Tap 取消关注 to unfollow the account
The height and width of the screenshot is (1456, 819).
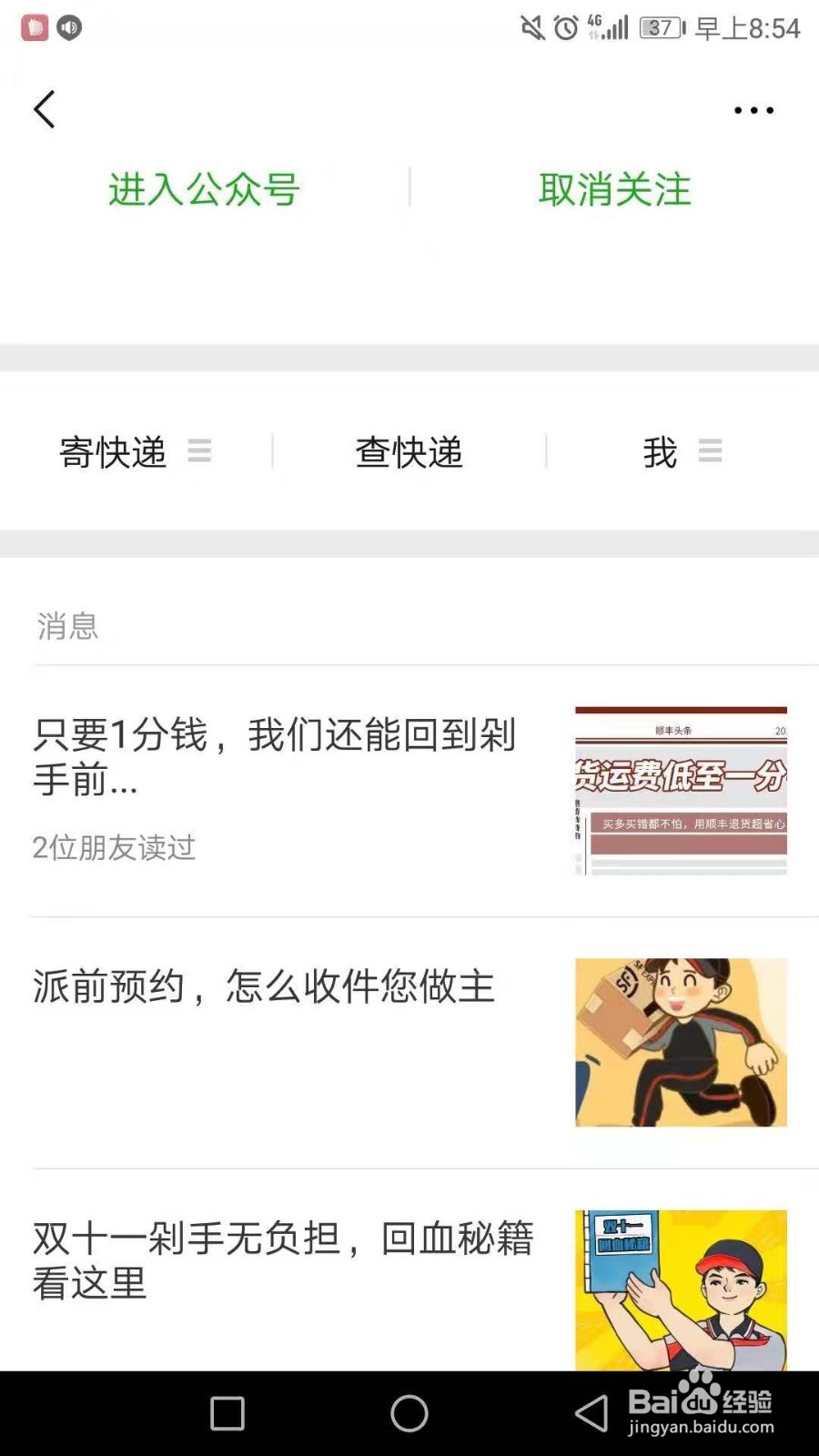(615, 189)
